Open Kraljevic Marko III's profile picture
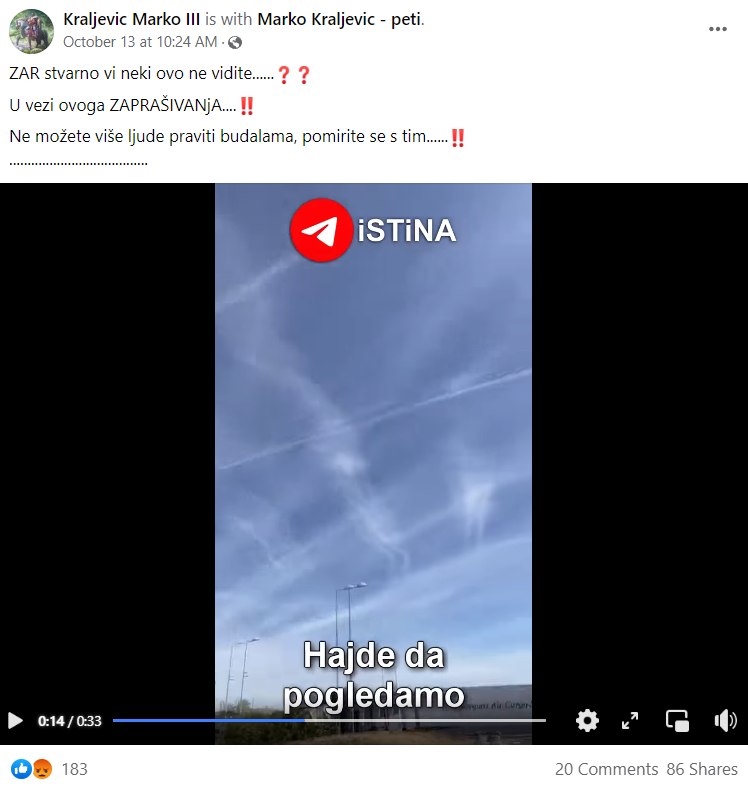This screenshot has width=748, height=791. click(31, 31)
